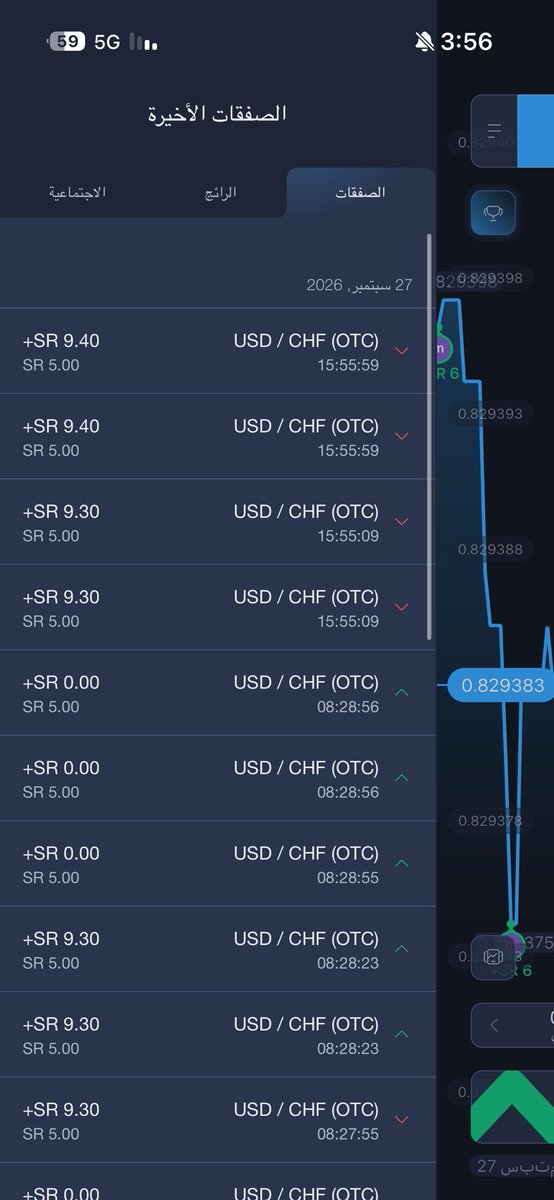Open the trophy tournaments icon
The width and height of the screenshot is (554, 1200).
pyautogui.click(x=493, y=213)
